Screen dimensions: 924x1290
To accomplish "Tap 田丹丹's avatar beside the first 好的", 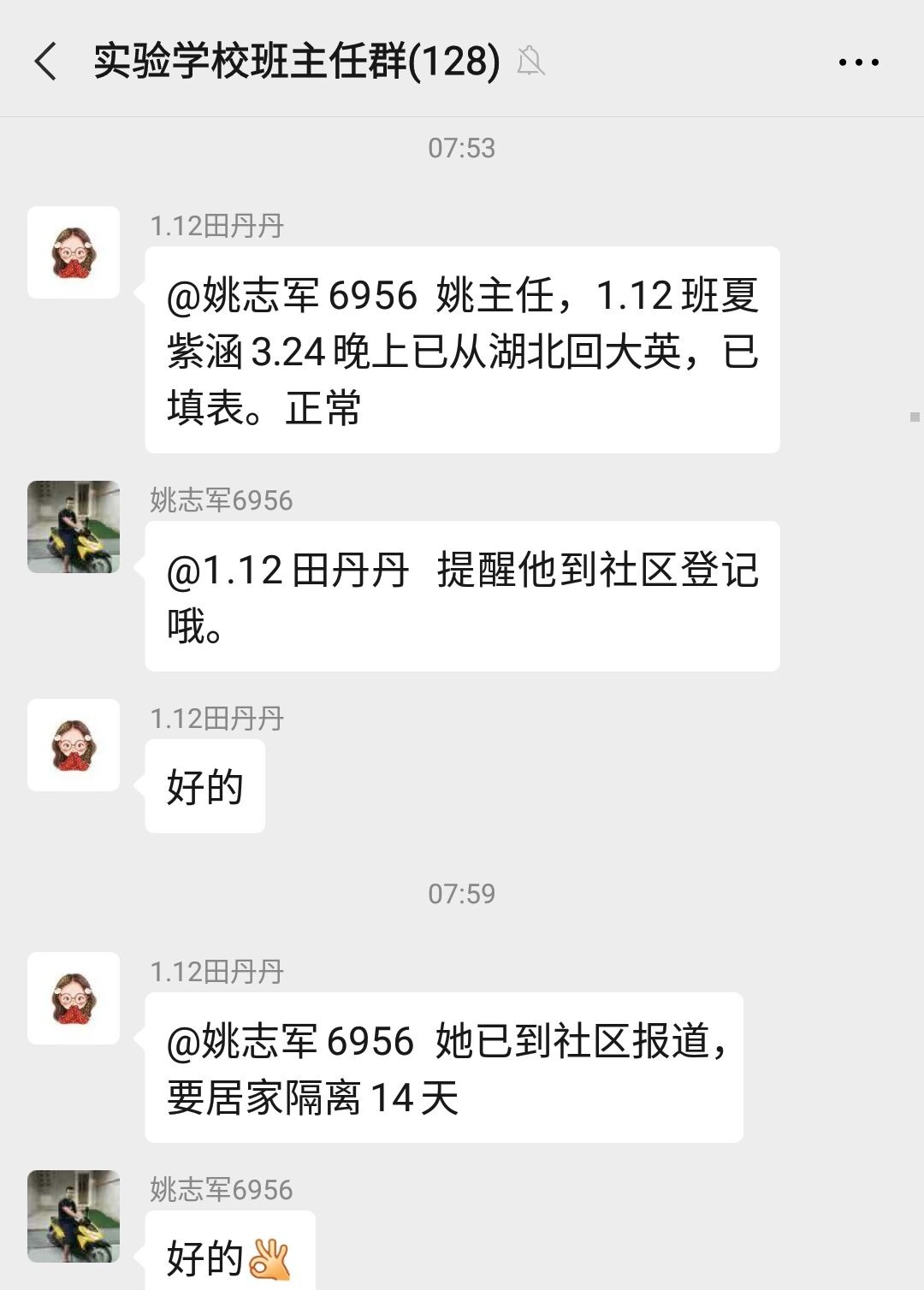I will [x=74, y=745].
